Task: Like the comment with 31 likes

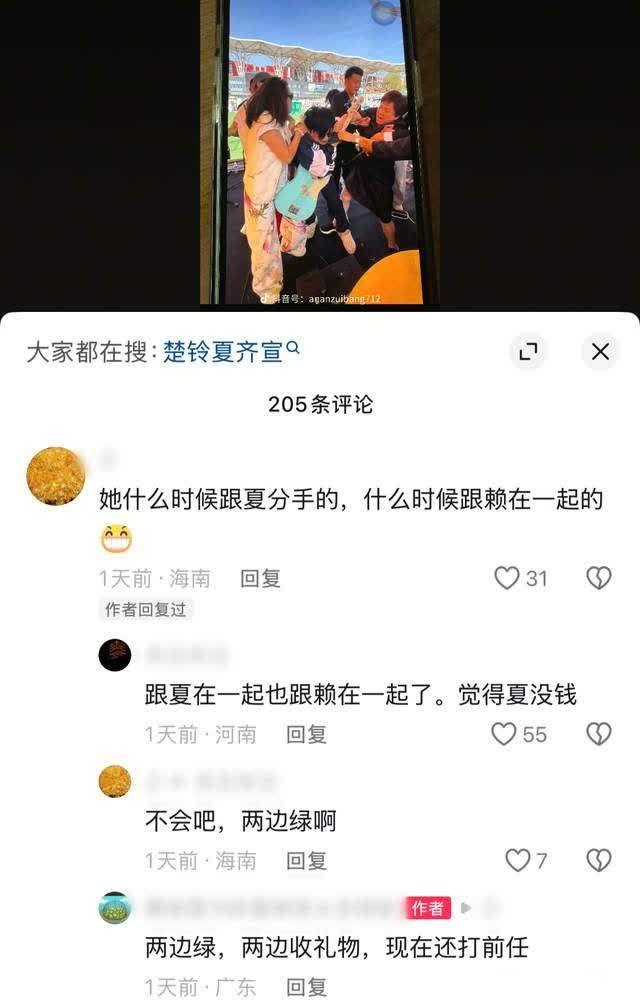Action: [x=508, y=578]
